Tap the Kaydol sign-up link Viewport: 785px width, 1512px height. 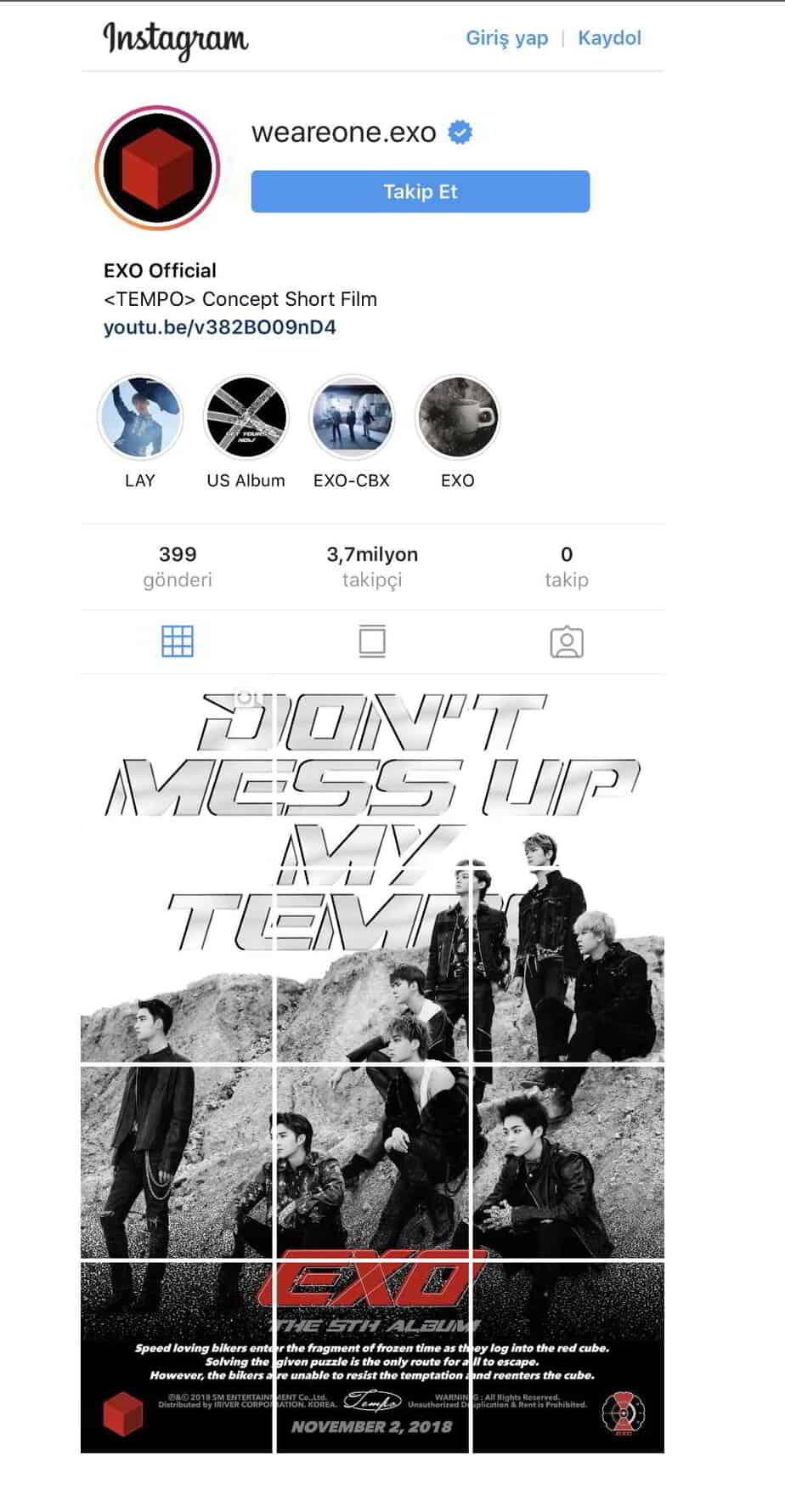coord(609,38)
